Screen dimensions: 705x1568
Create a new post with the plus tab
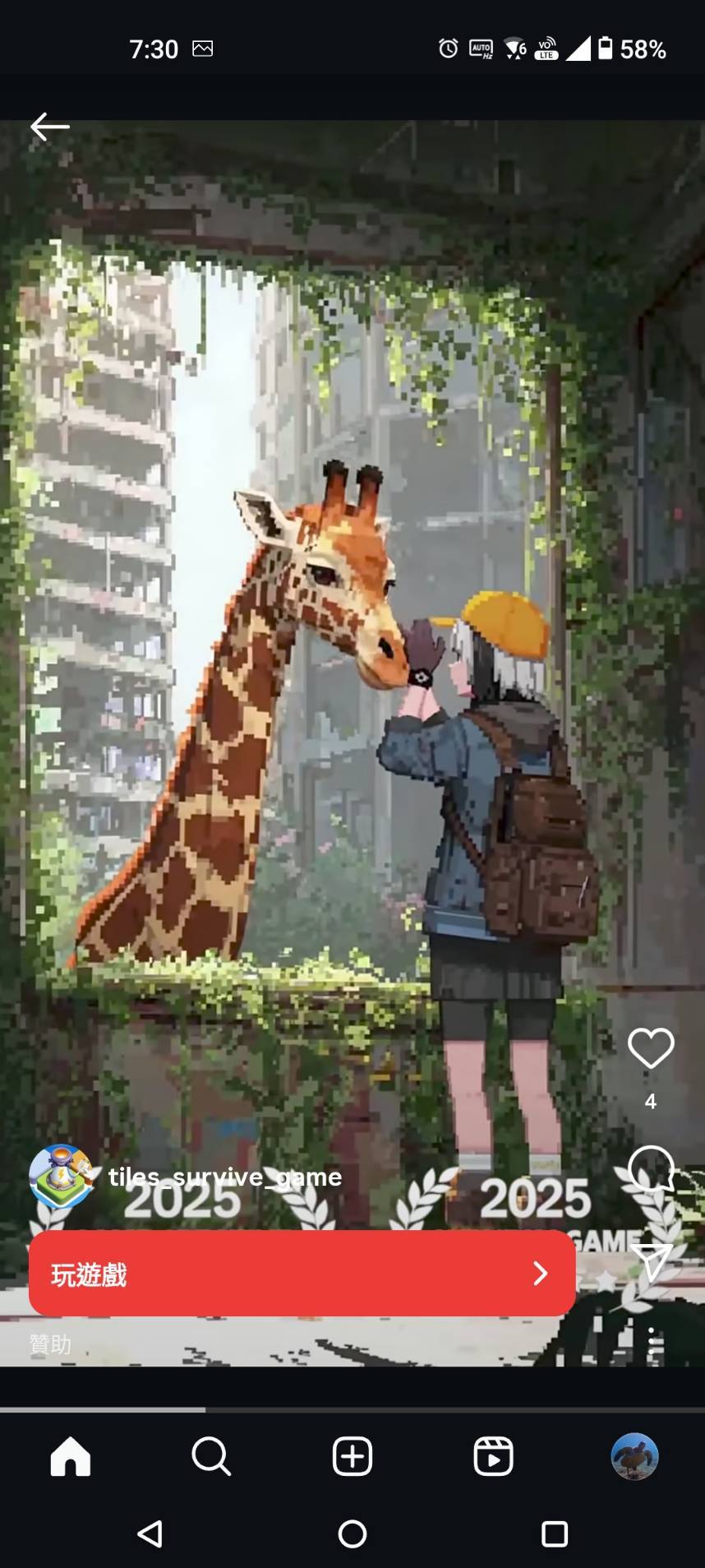(x=352, y=1457)
